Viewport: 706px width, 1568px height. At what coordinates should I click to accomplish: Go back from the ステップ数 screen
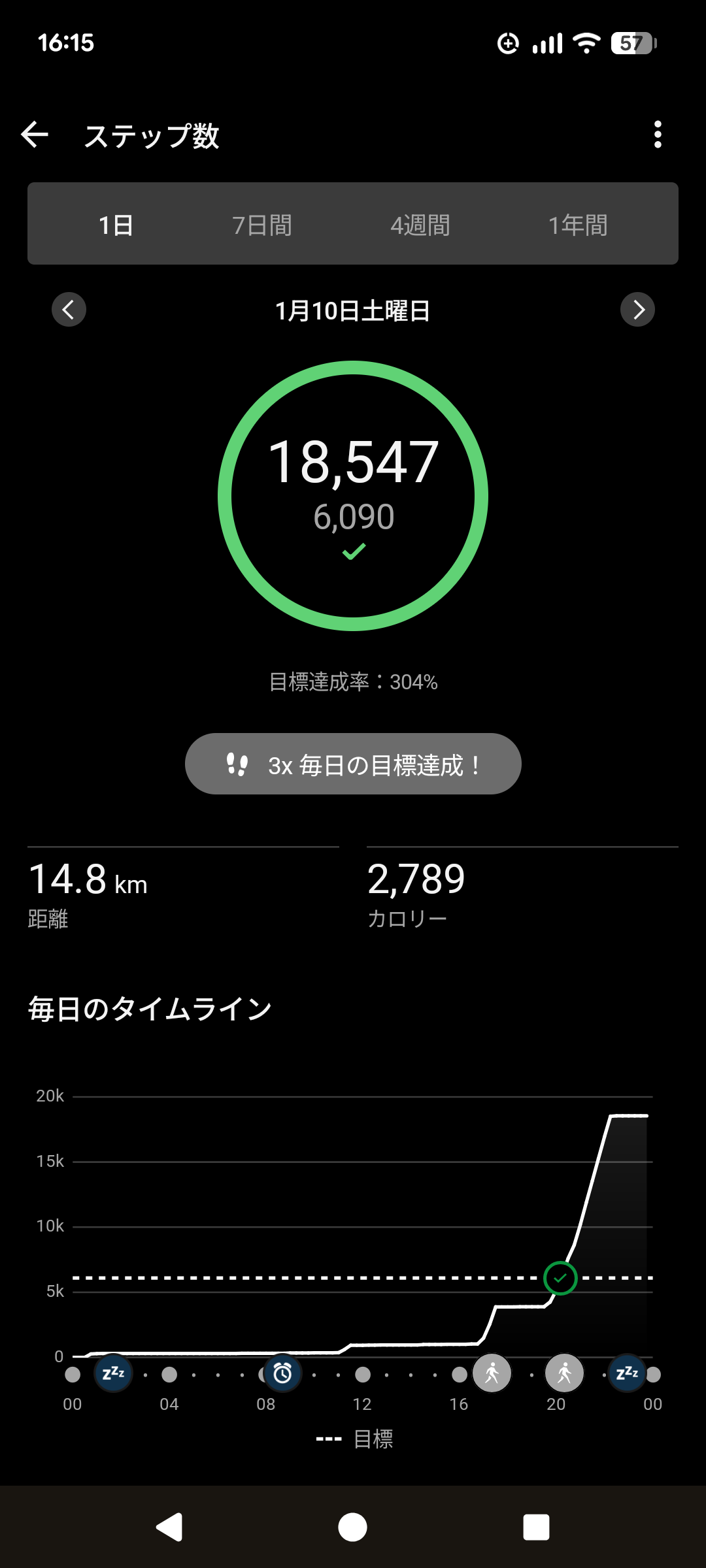35,135
